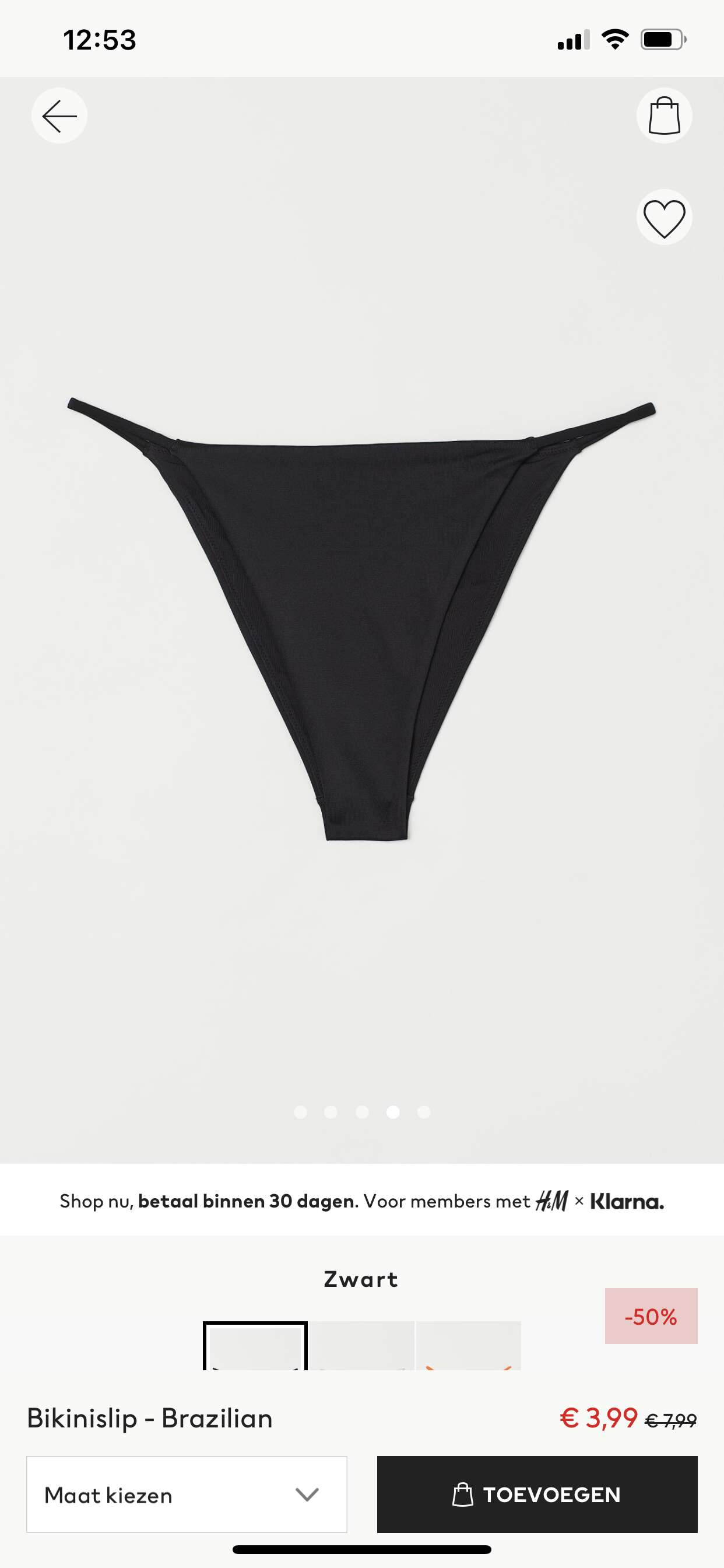
Task: Open the shopping bag
Action: [x=664, y=116]
